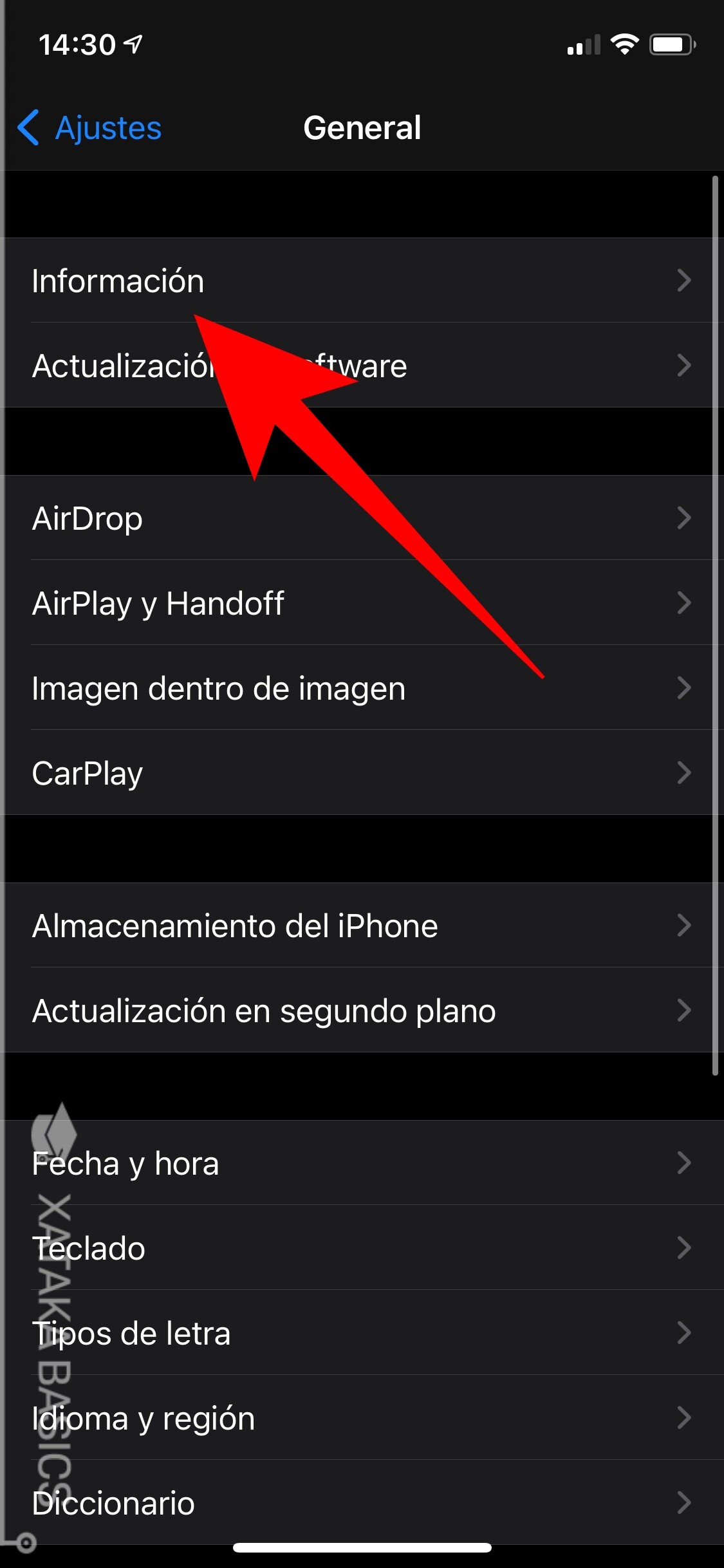Go back to Ajustes
This screenshot has width=724, height=1568.
89,127
